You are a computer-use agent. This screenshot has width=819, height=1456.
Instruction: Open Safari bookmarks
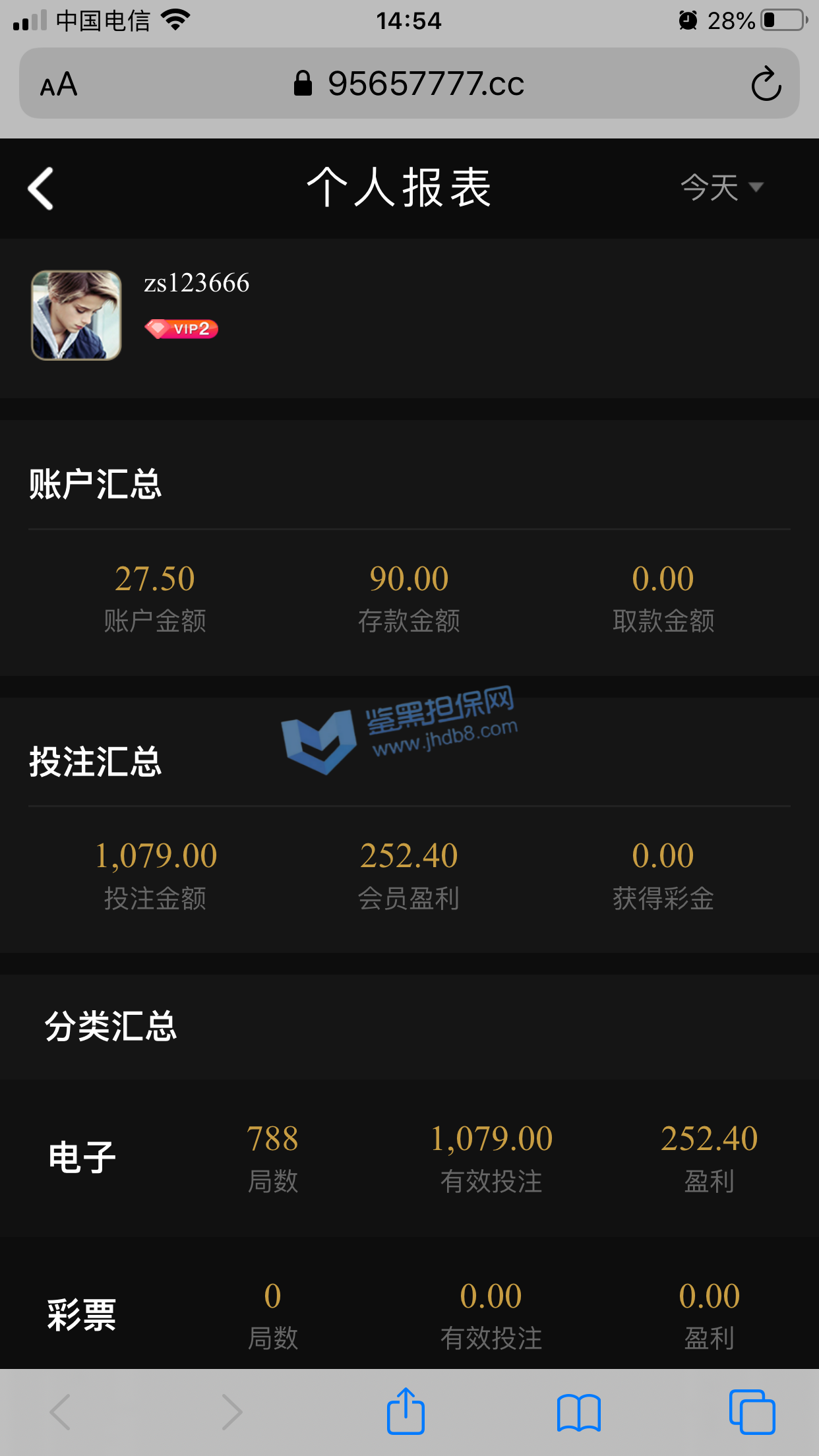coord(578,1412)
